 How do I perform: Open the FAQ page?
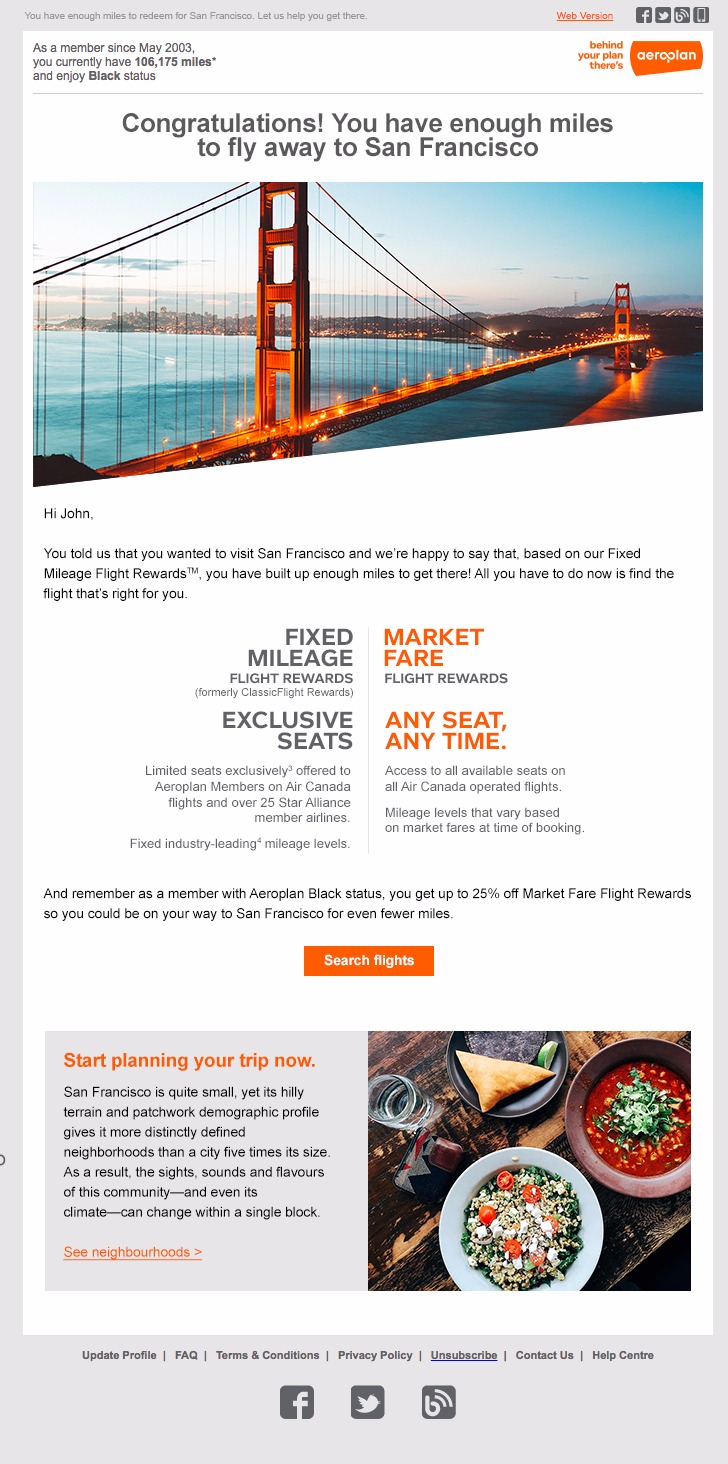[186, 1355]
